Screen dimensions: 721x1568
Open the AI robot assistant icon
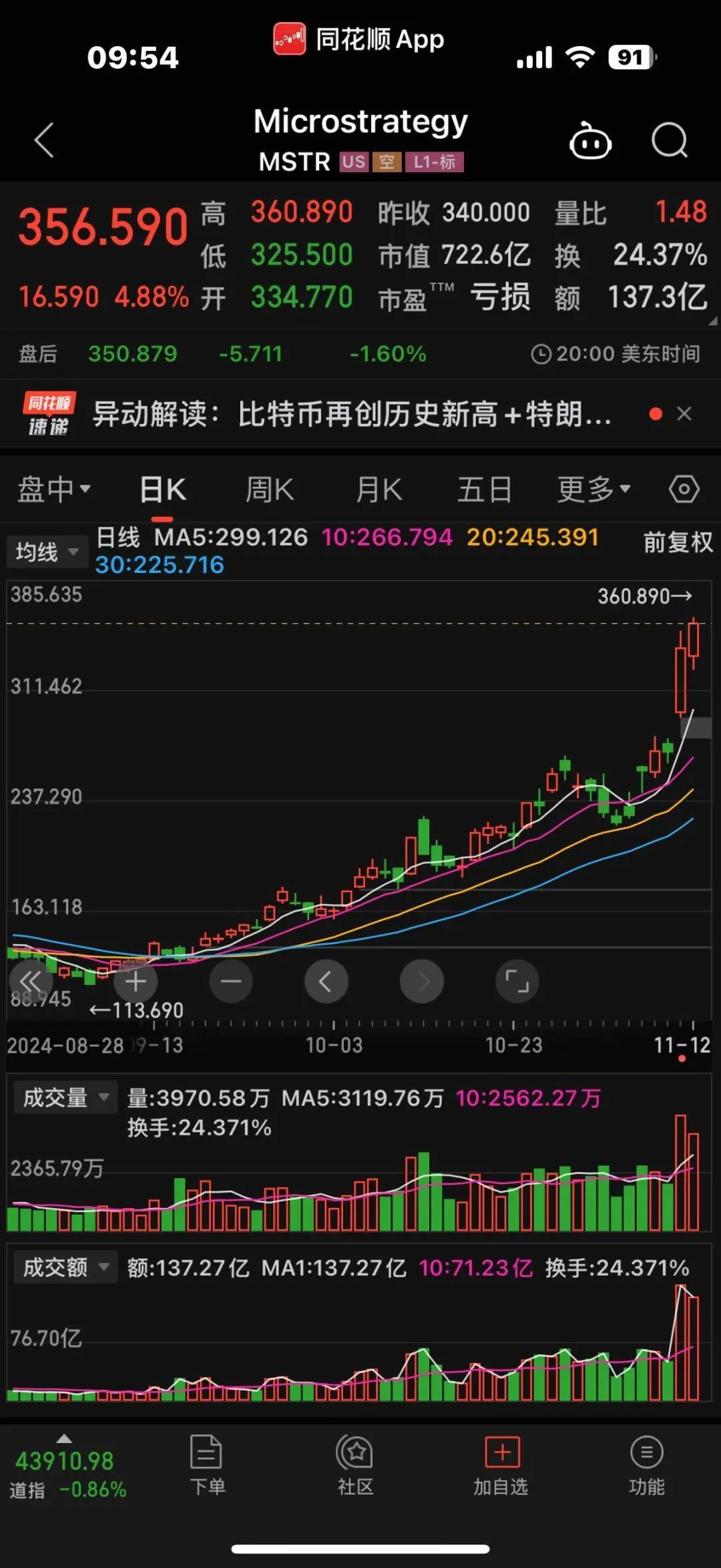(x=590, y=141)
